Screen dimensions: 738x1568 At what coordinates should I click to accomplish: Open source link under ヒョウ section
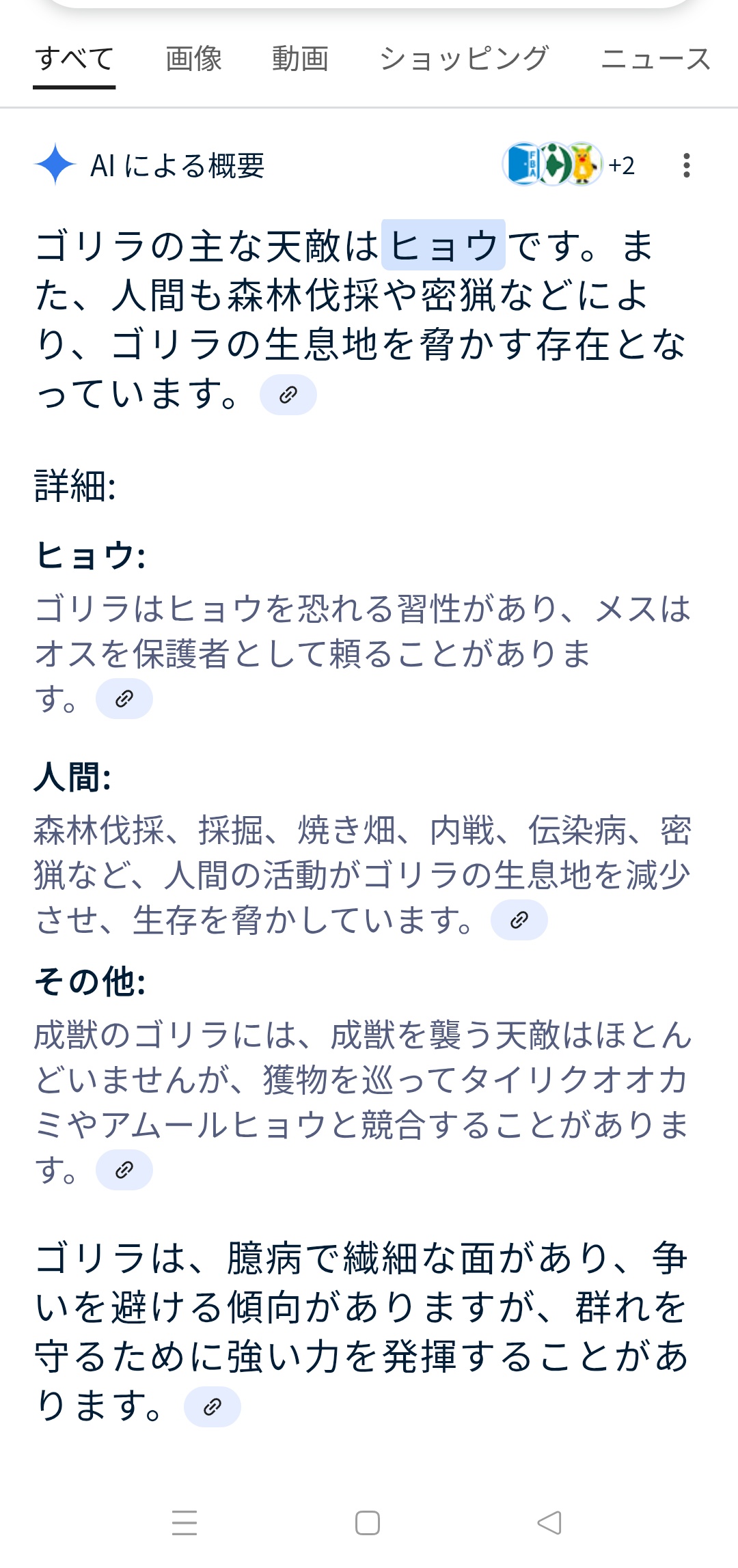(124, 699)
